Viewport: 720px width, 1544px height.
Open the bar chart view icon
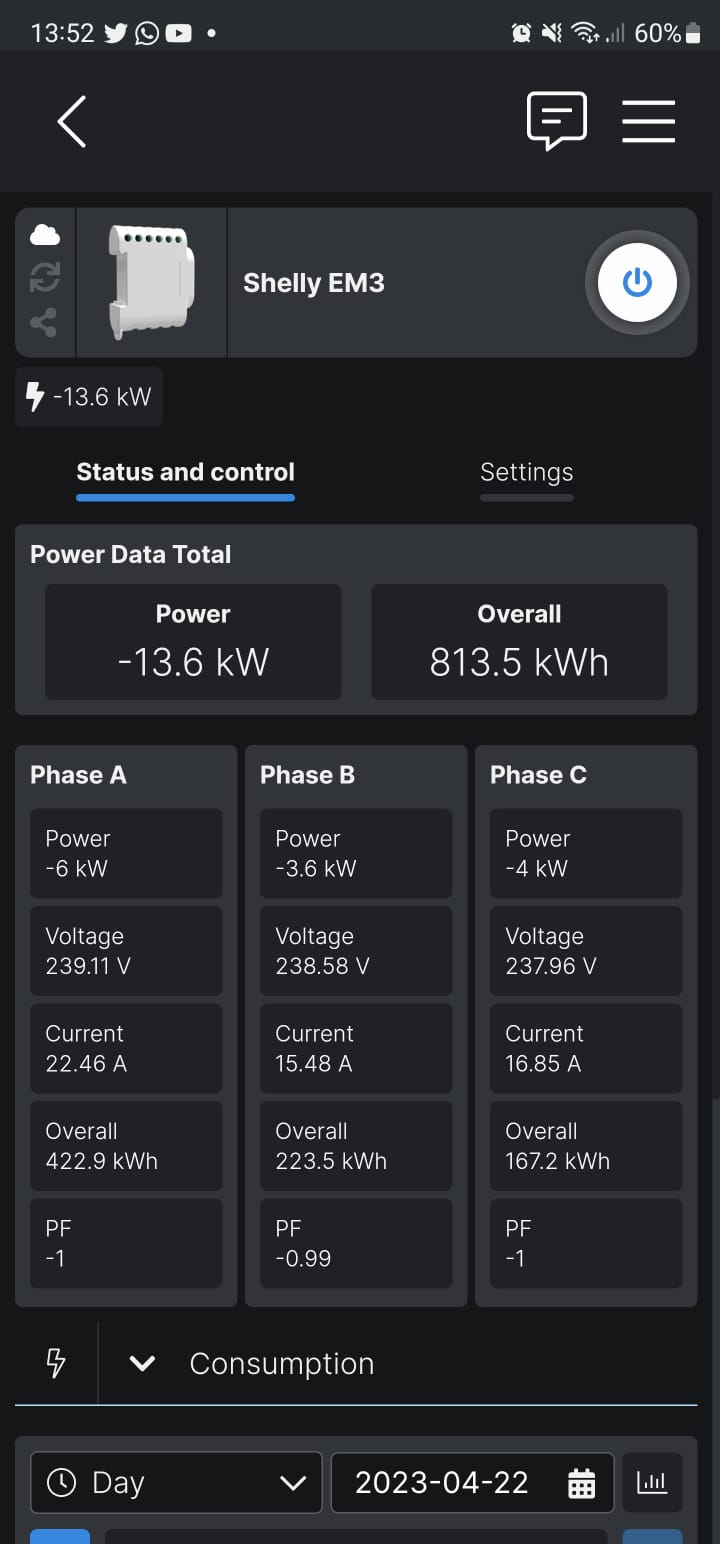652,1482
